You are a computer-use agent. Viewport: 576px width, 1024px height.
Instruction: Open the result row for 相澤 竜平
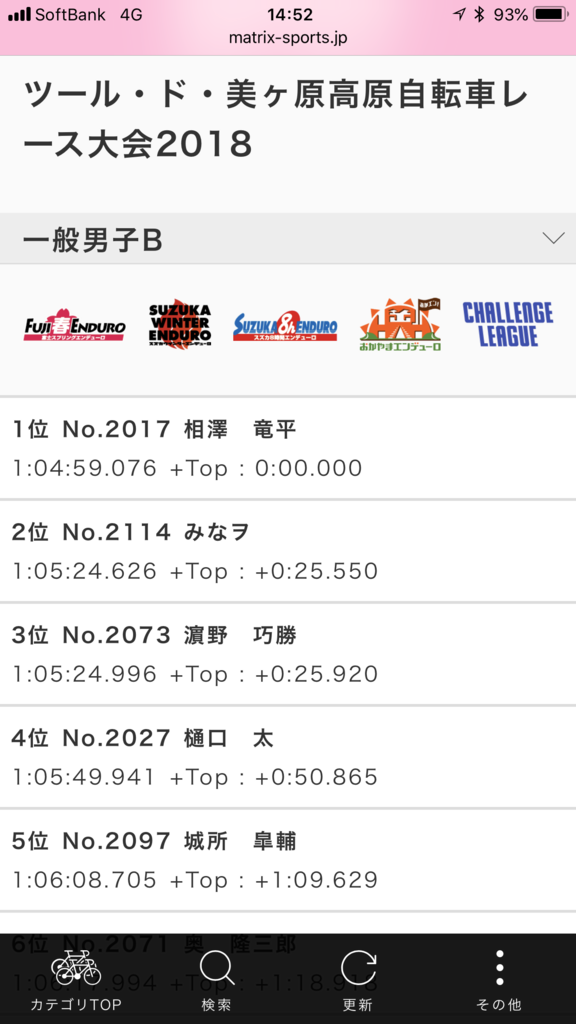click(288, 448)
